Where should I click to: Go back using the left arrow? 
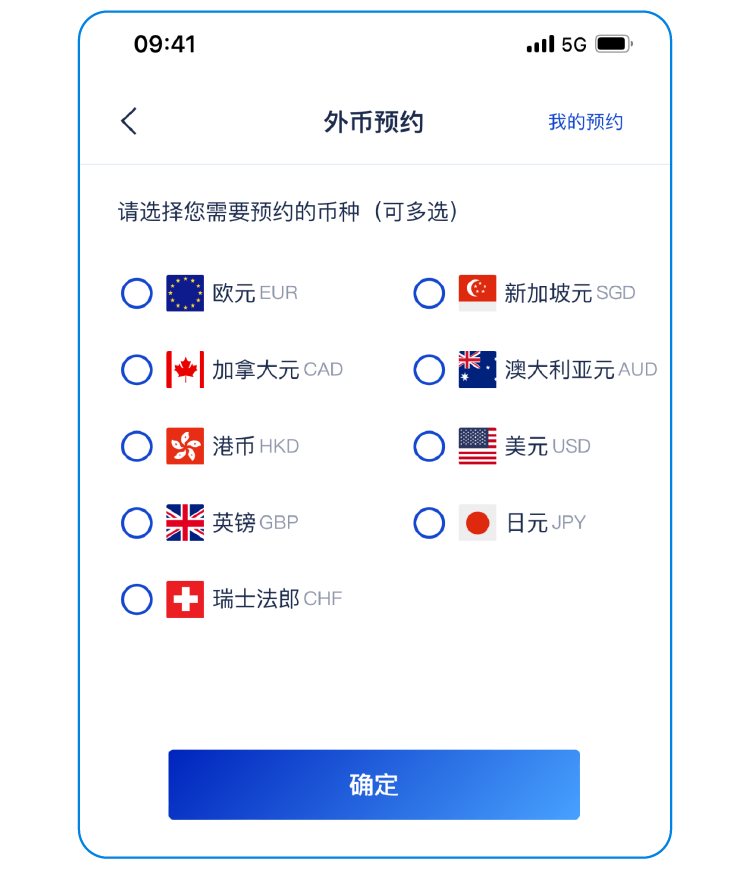click(x=129, y=122)
